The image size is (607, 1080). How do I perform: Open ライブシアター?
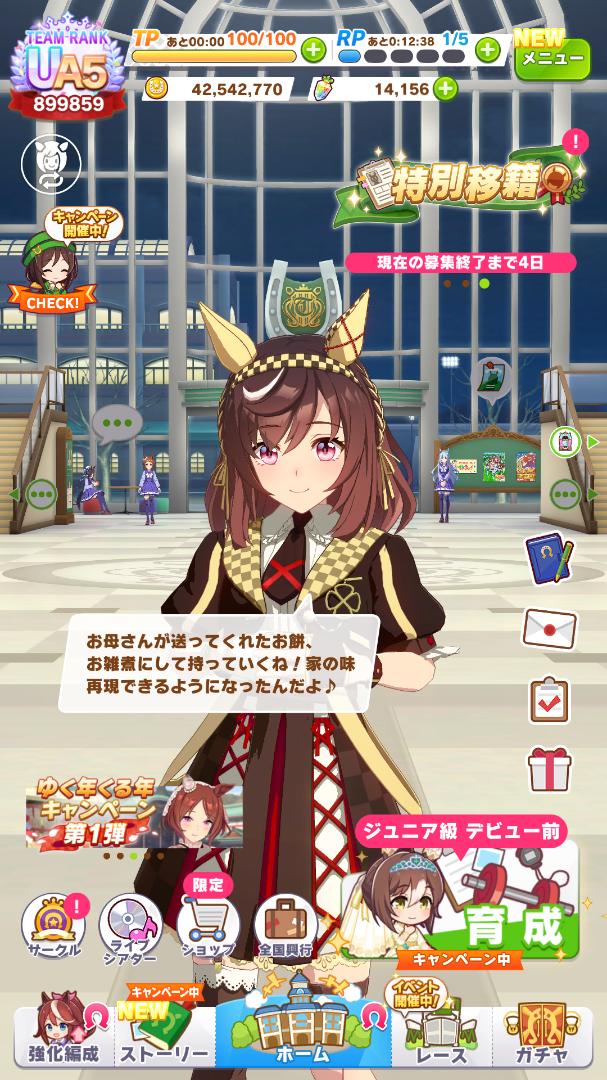tap(130, 926)
